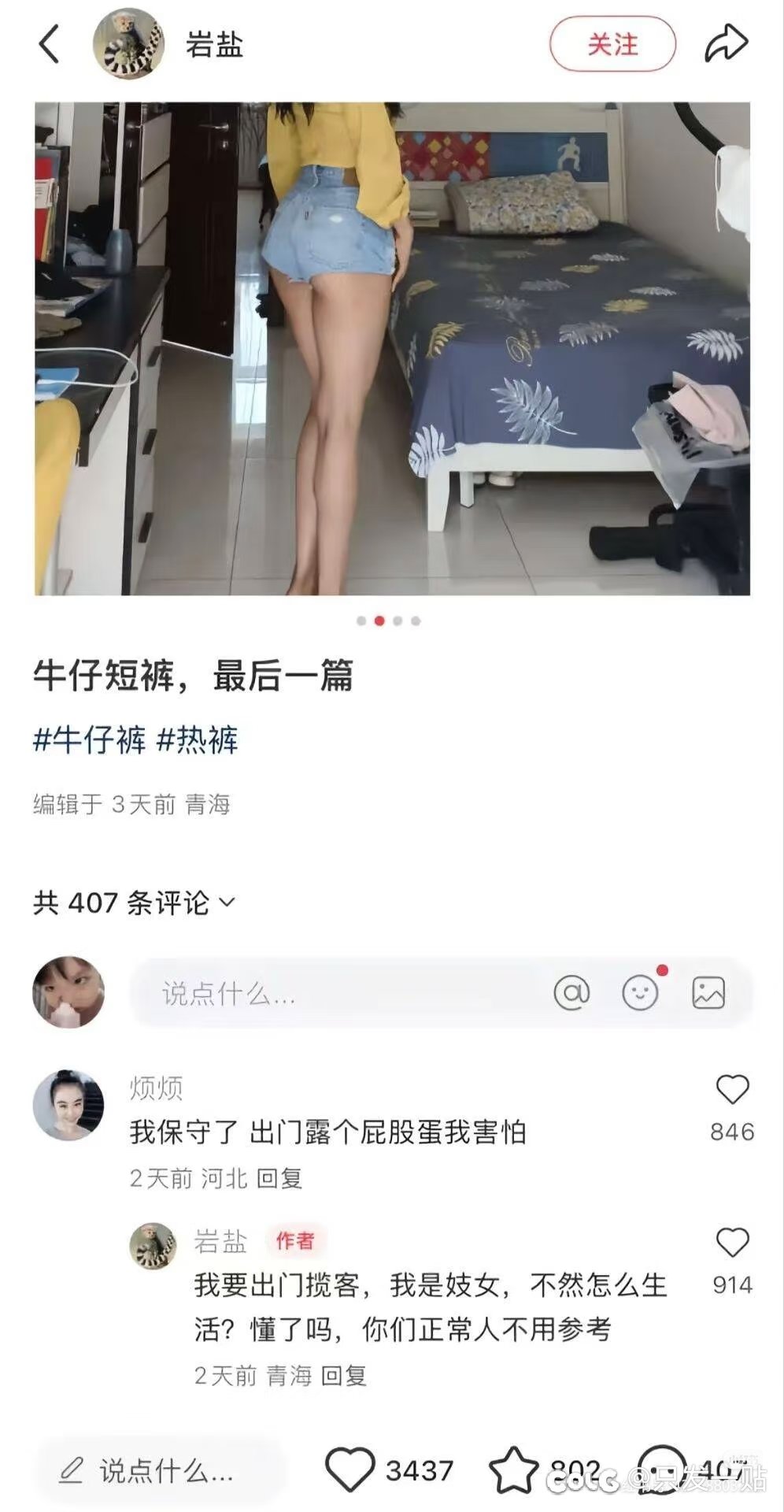The height and width of the screenshot is (1512, 784).
Task: Open the #热裤 hashtag
Action: click(197, 740)
